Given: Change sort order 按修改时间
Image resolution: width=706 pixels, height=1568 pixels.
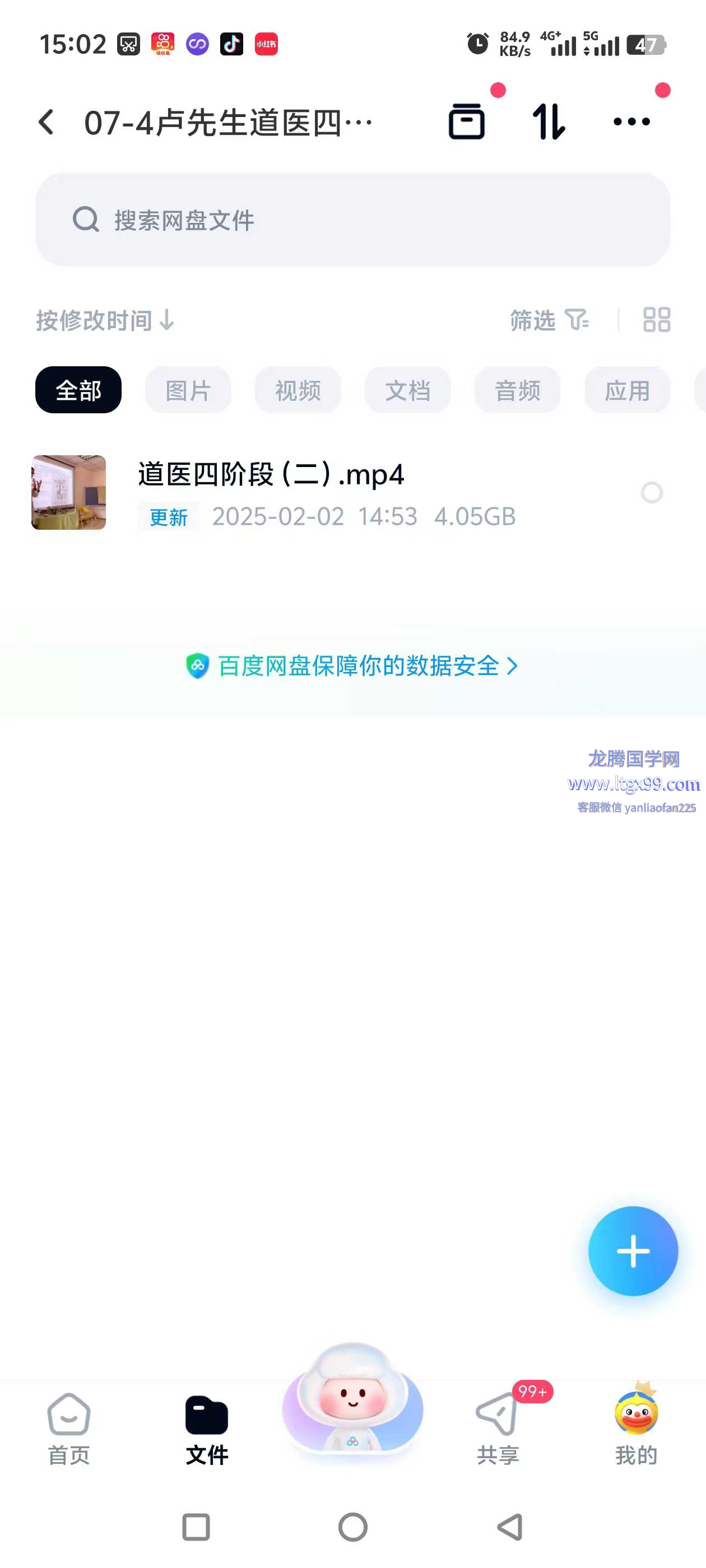Looking at the screenshot, I should point(105,320).
